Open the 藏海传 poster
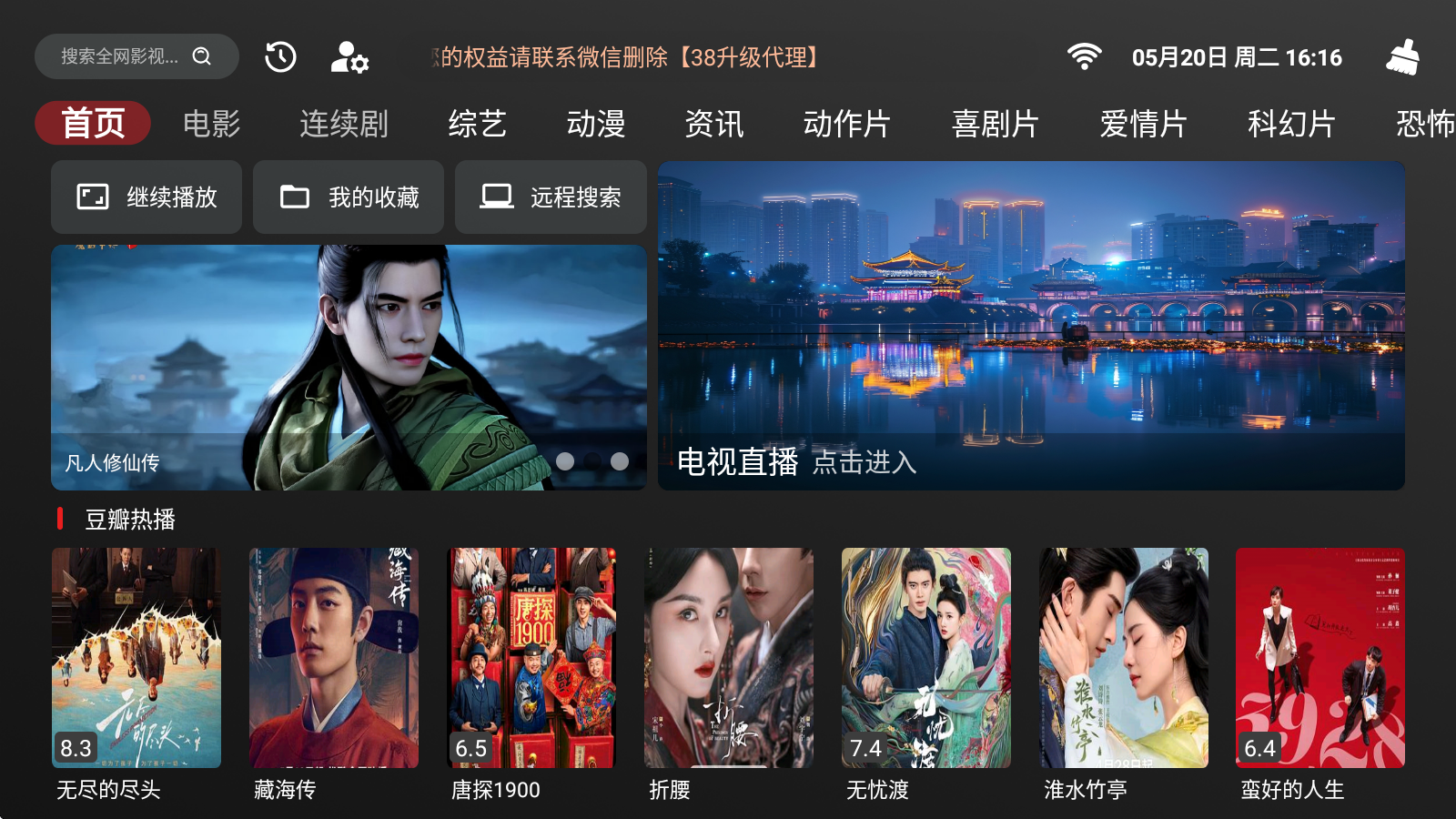Viewport: 1456px width, 819px height. [334, 657]
